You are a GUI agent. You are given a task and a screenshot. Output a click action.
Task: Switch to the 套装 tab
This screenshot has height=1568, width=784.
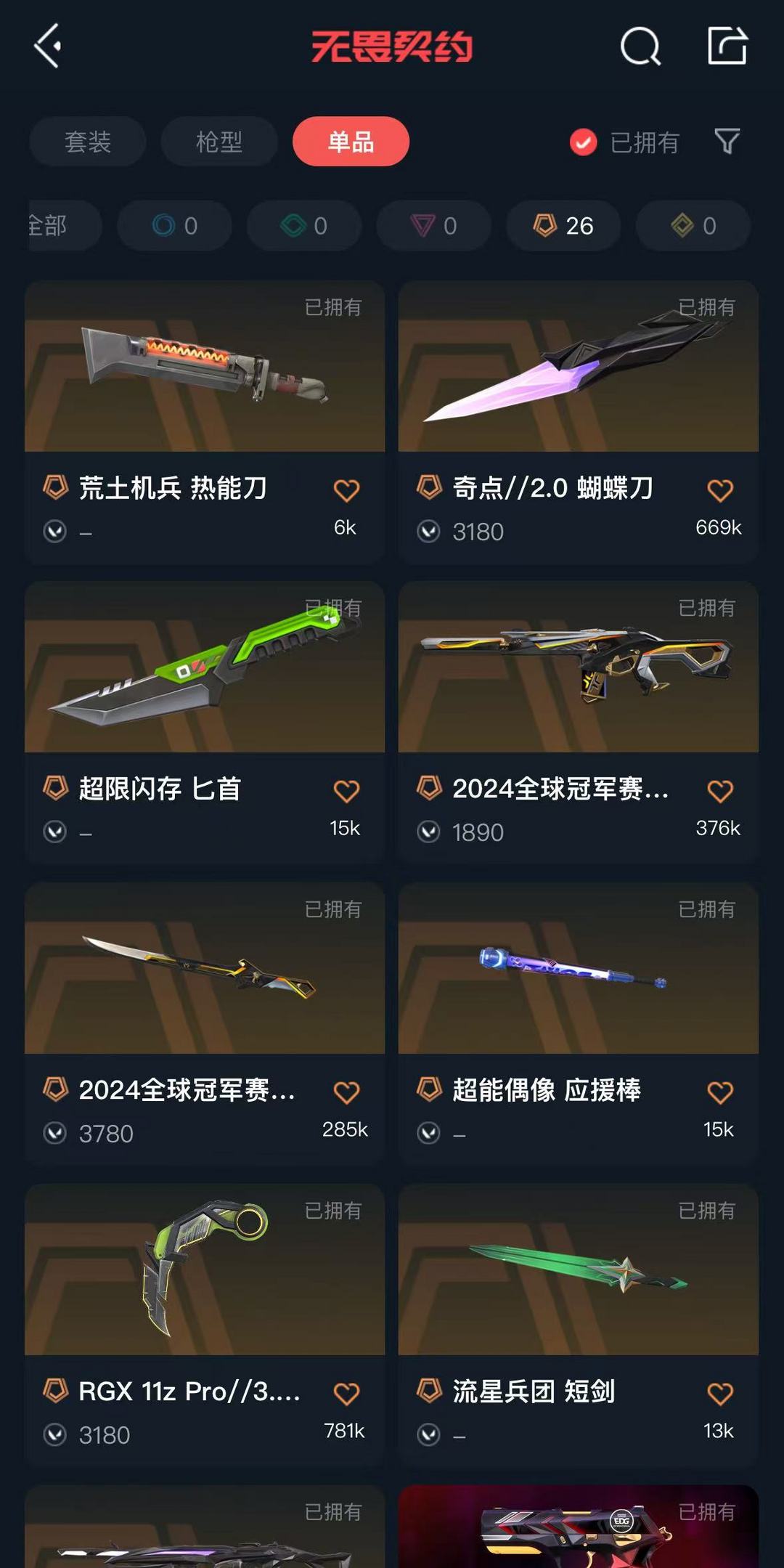click(88, 142)
